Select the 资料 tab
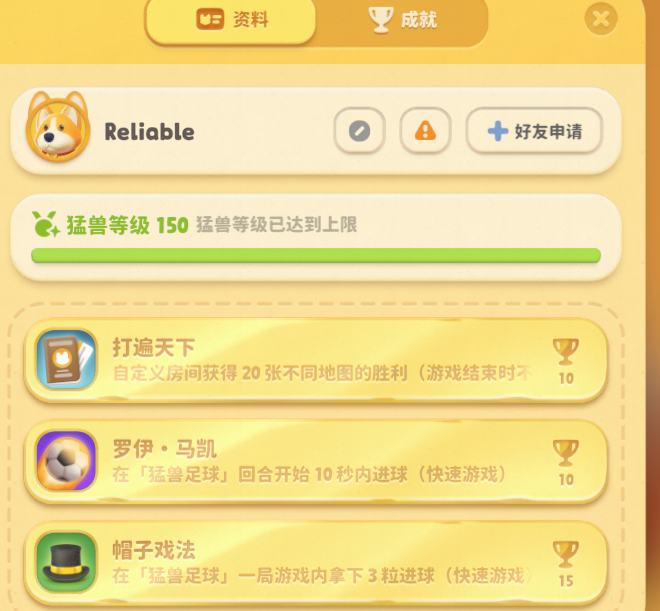 pyautogui.click(x=231, y=20)
